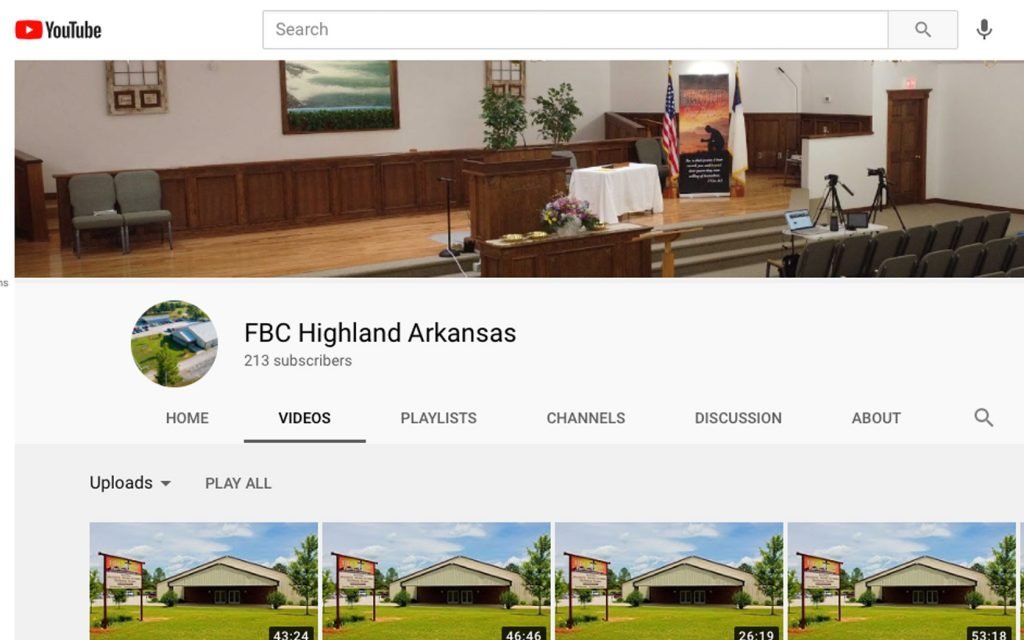Play the 46:46 video
This screenshot has height=640, width=1024.
[x=436, y=580]
